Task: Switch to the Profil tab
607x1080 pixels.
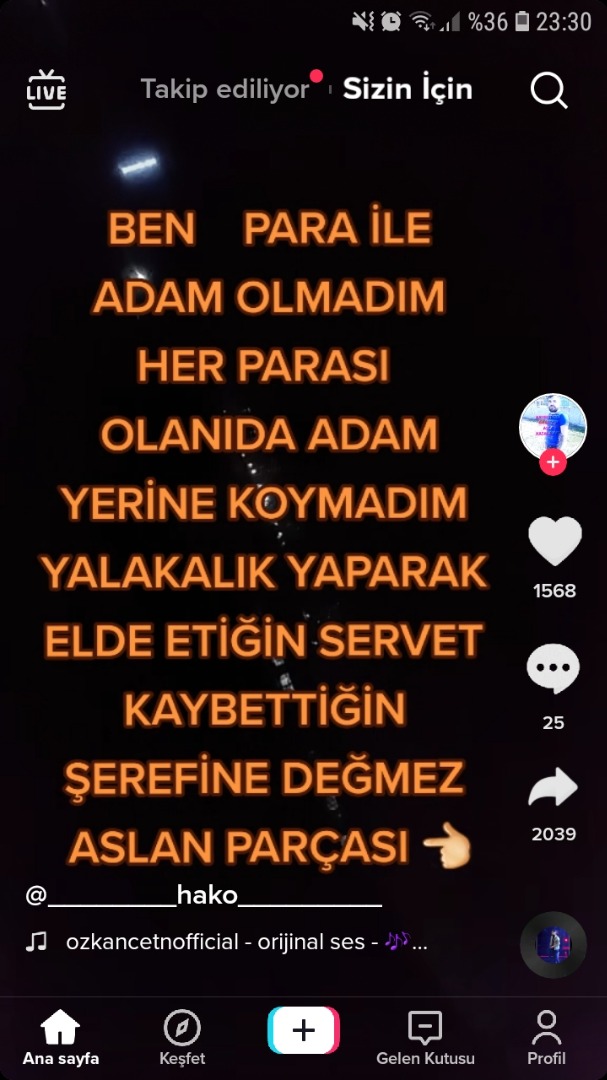Action: click(546, 1037)
